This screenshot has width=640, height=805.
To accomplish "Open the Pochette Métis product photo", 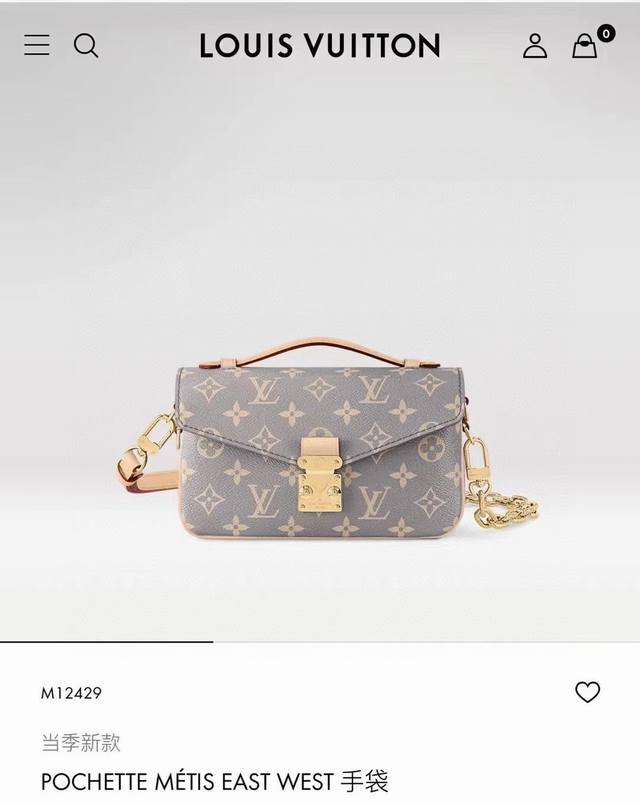I will click(x=327, y=439).
